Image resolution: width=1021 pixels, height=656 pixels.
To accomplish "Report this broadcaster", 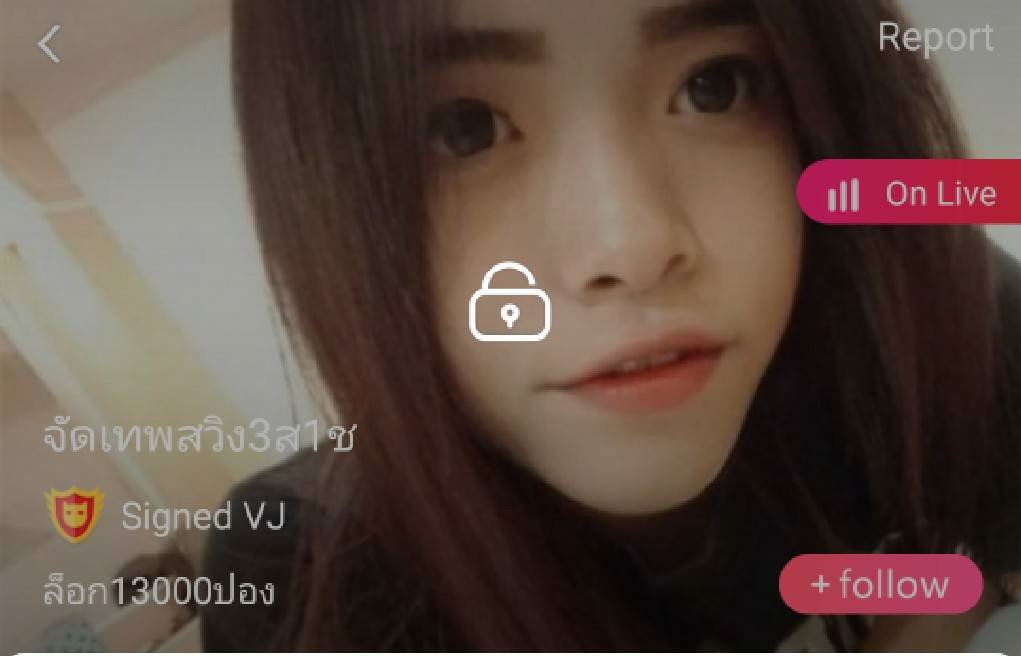I will coord(935,38).
